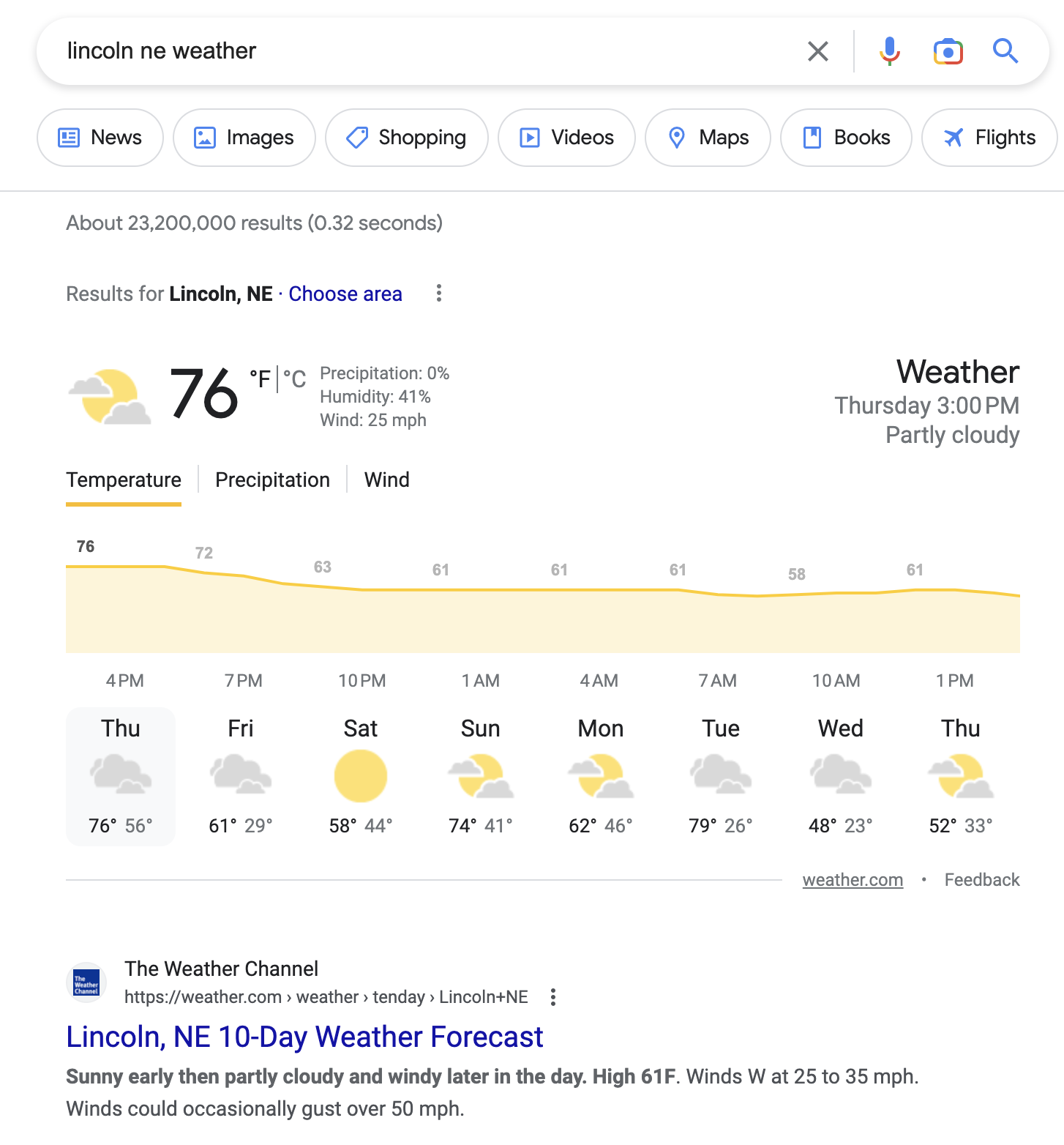This screenshot has height=1145, width=1064.
Task: Show Videos results
Action: (567, 138)
